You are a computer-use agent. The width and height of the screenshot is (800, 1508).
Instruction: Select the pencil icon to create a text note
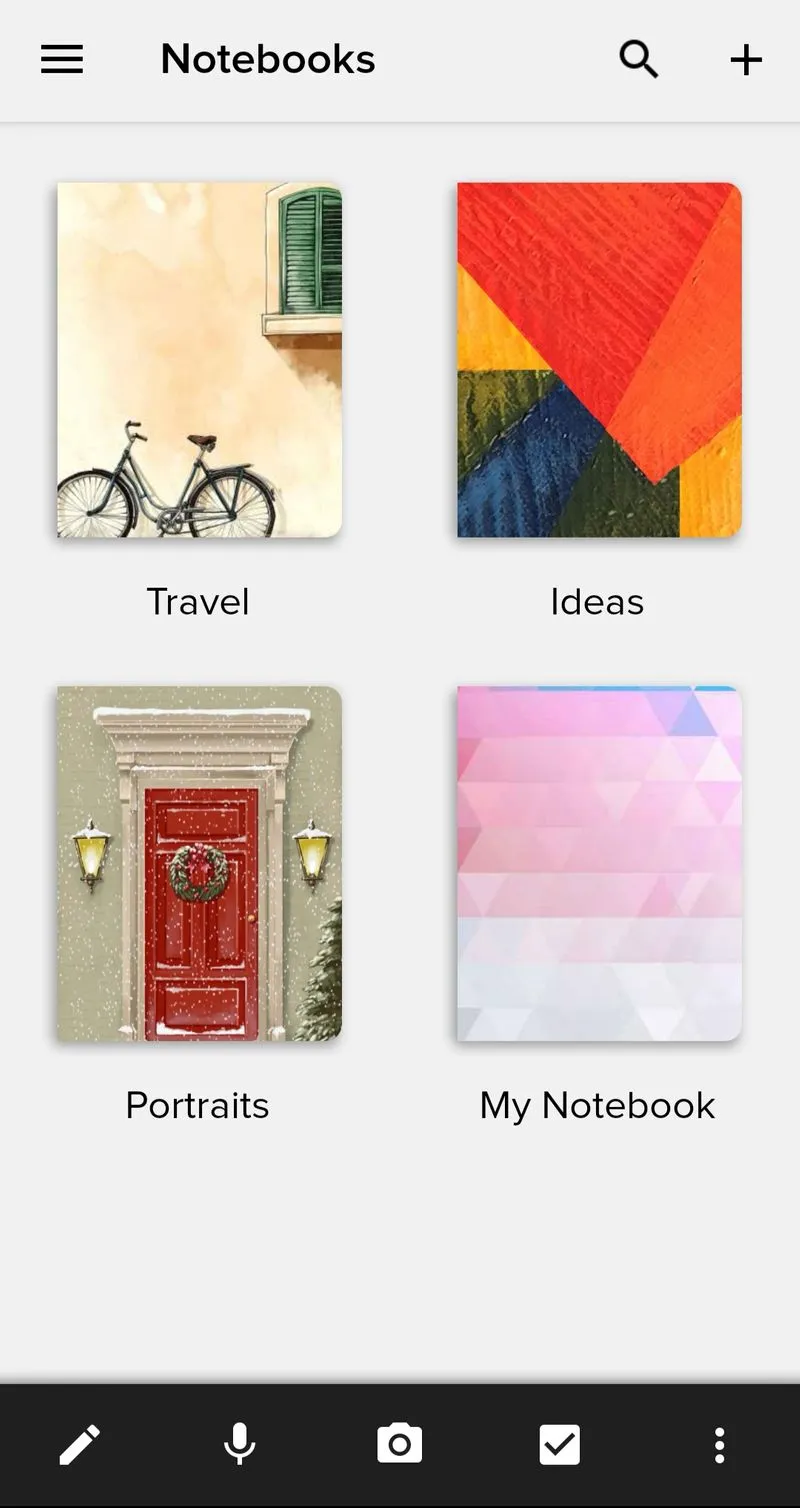coord(80,1443)
